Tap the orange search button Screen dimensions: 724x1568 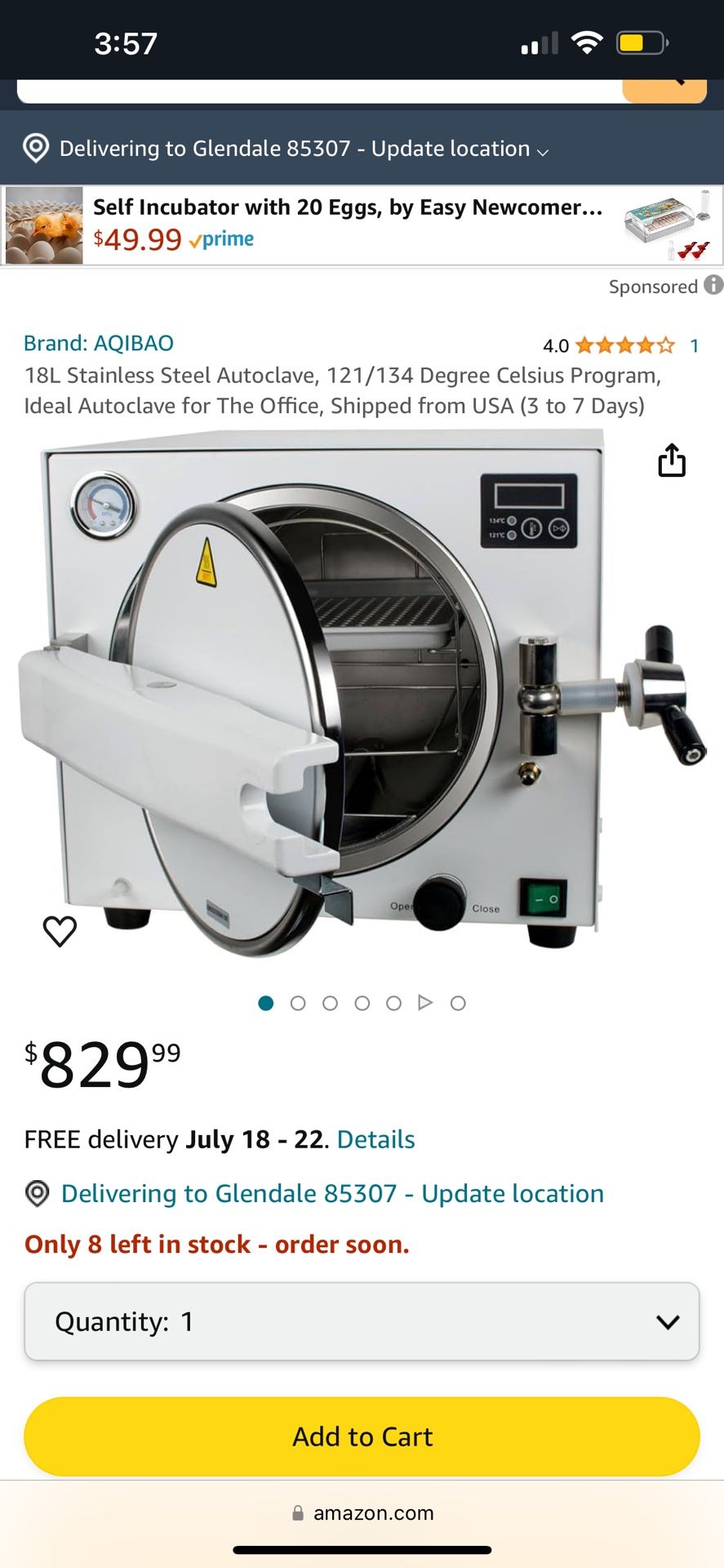(x=664, y=90)
